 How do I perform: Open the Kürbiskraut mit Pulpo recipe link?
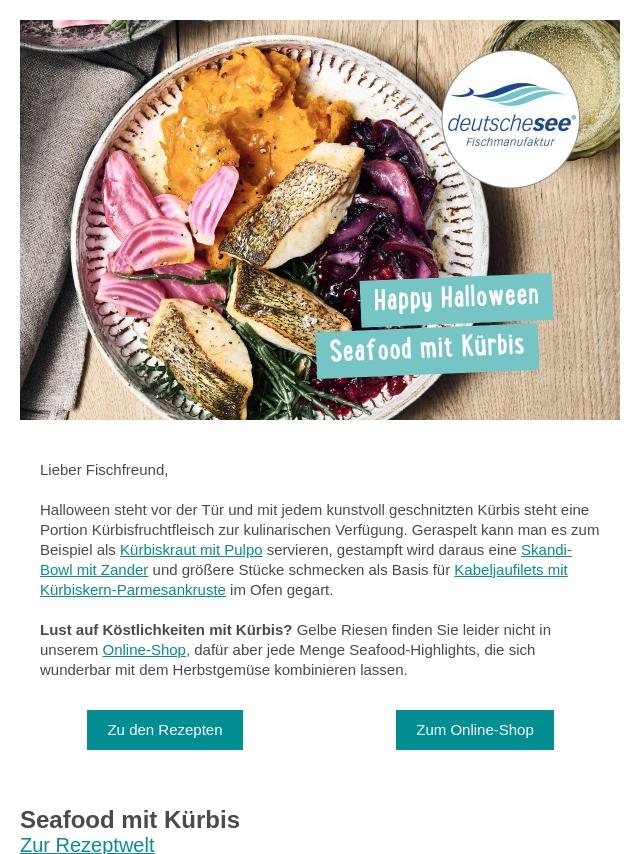(190, 549)
